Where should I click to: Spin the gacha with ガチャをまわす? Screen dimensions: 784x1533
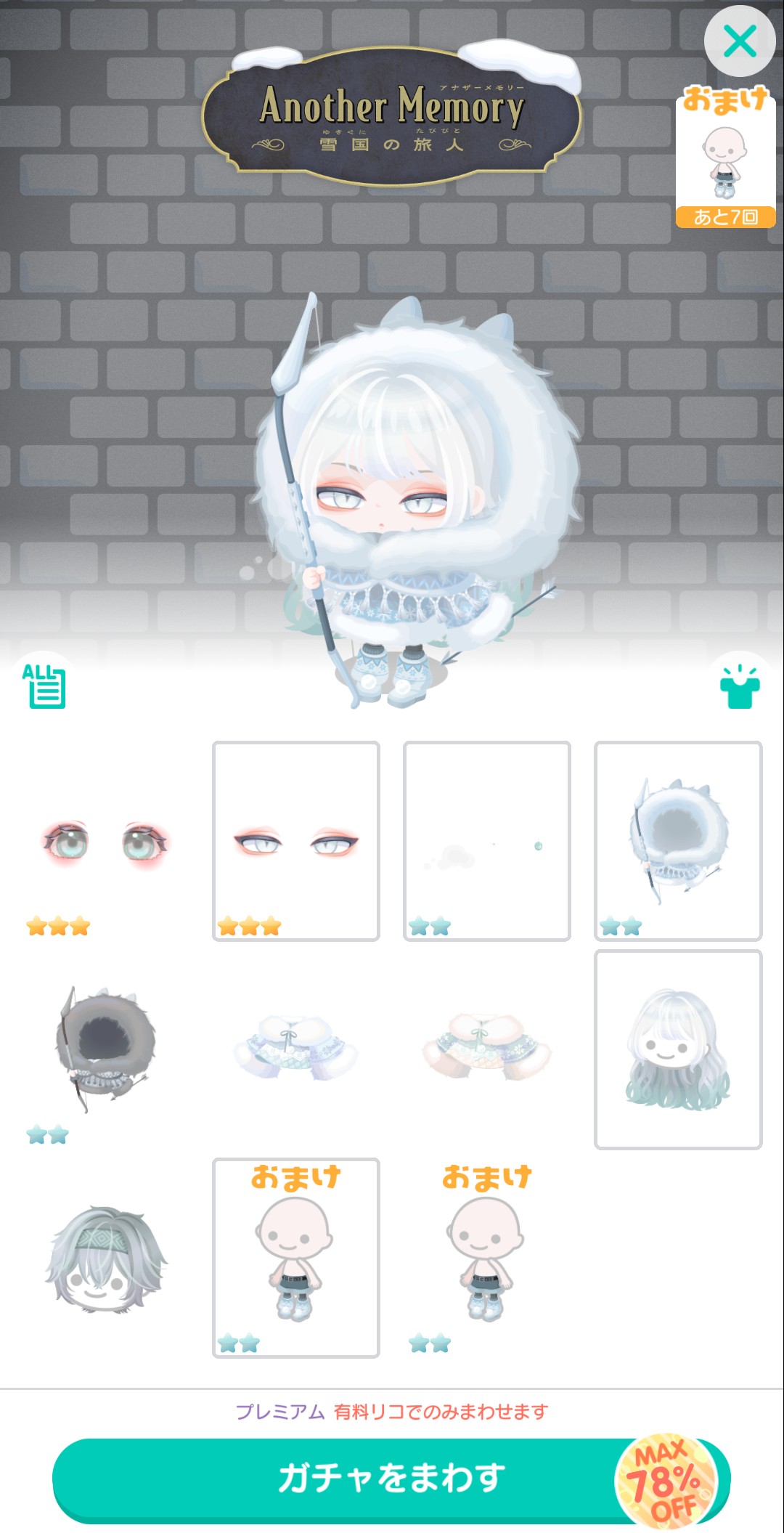coord(392,1479)
